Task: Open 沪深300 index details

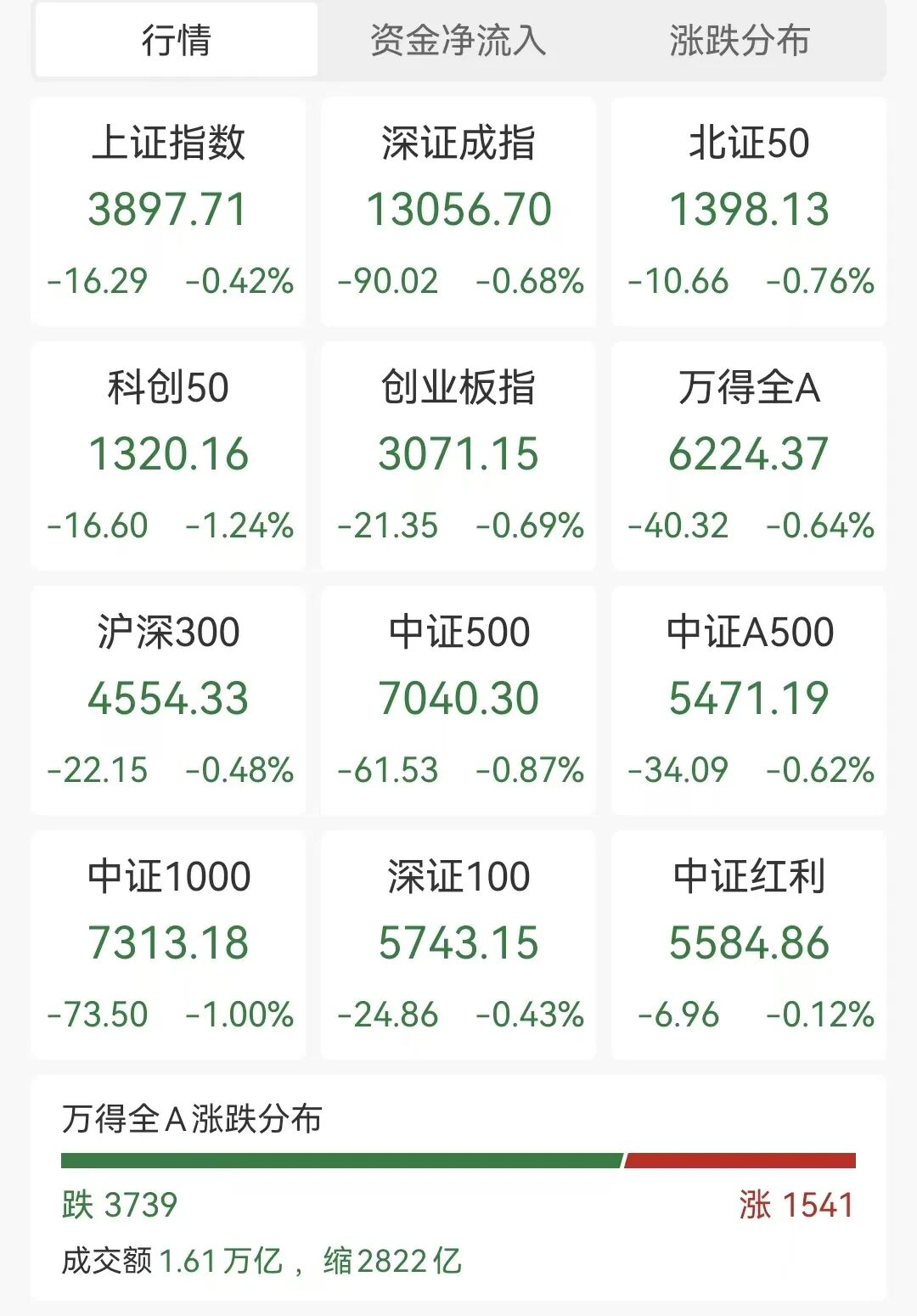Action: pos(168,700)
